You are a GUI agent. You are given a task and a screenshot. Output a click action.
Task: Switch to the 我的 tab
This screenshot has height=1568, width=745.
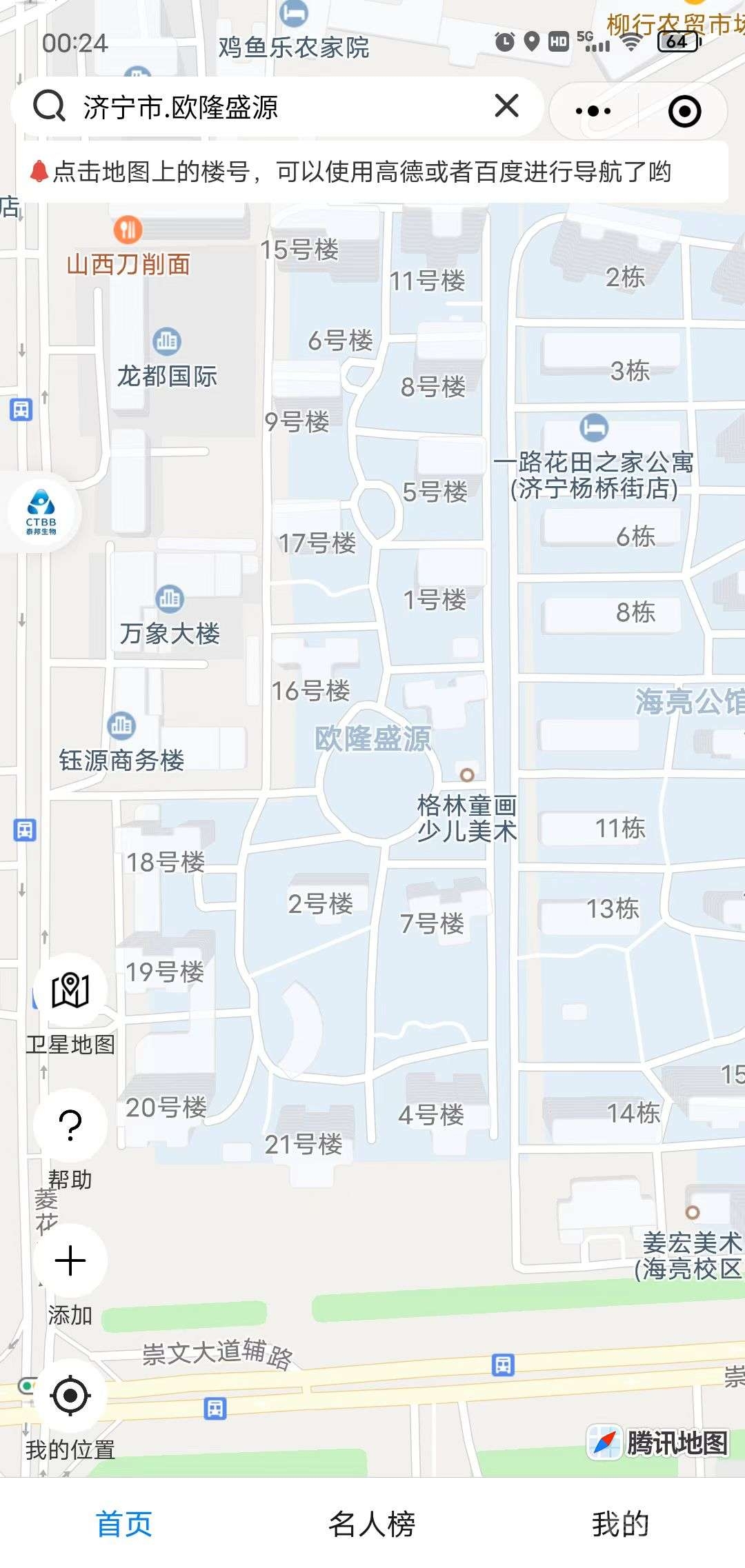click(x=620, y=1524)
